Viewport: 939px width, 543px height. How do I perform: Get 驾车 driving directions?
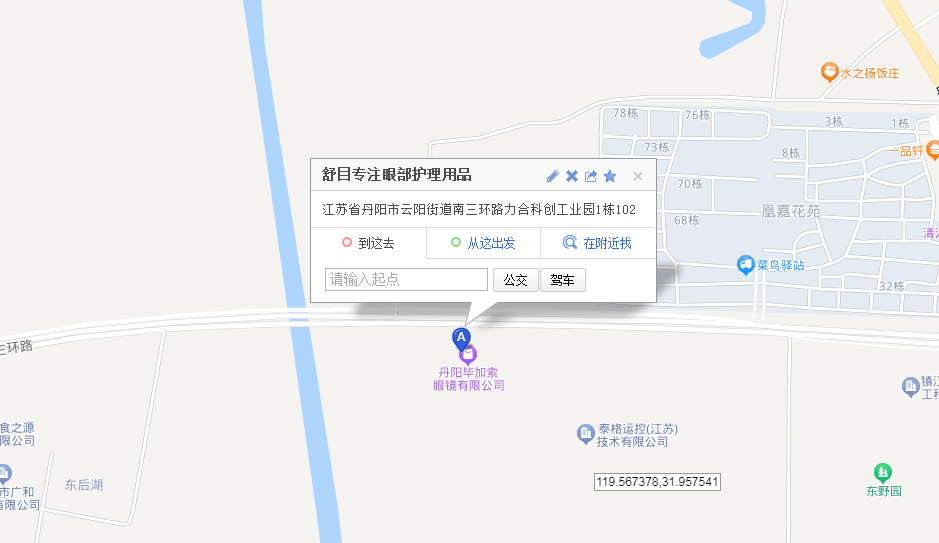coord(563,280)
